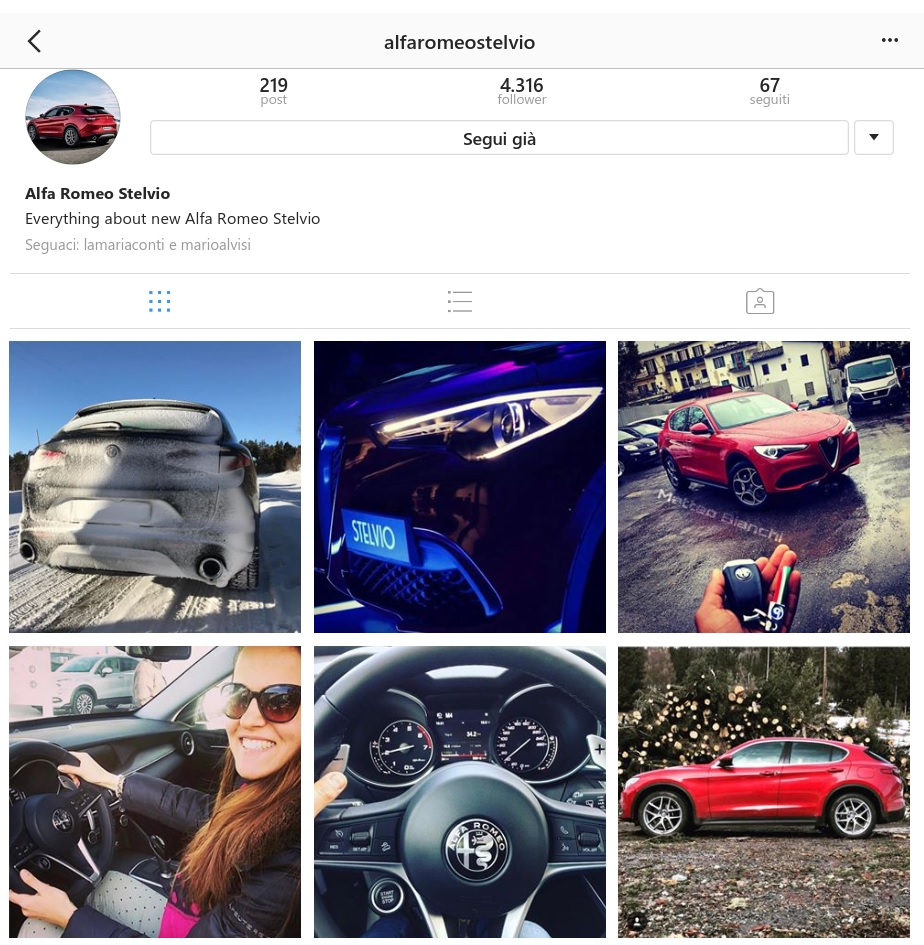Go back using the top-left arrow

pos(34,41)
